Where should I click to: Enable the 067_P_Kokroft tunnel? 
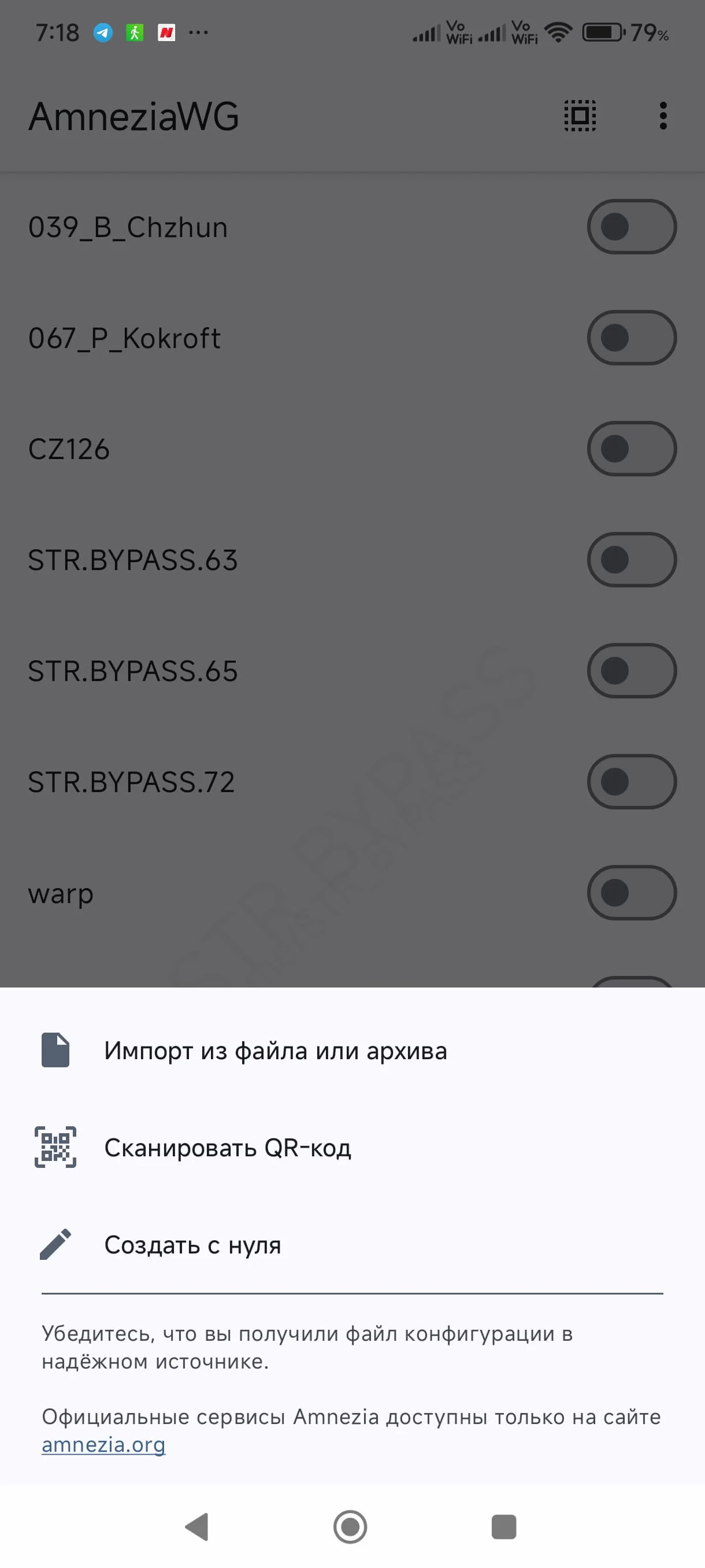click(632, 338)
